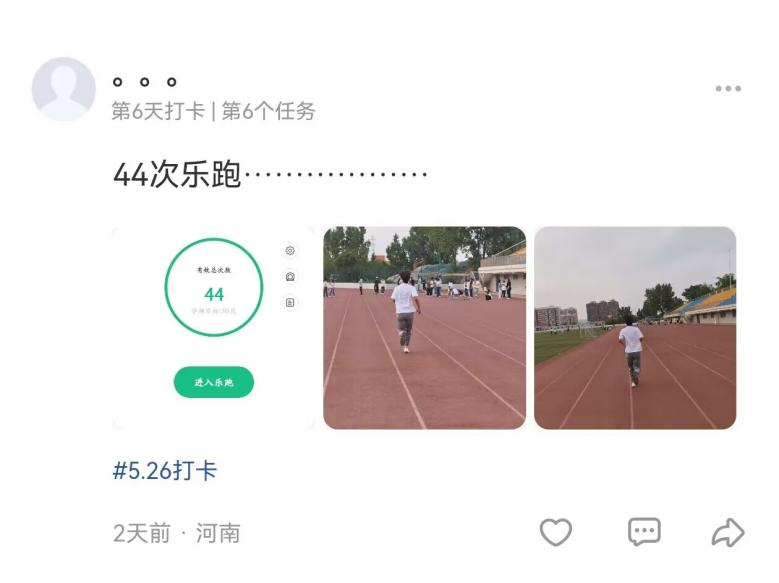This screenshot has height=583, width=779.
Task: Share this post
Action: click(x=727, y=532)
